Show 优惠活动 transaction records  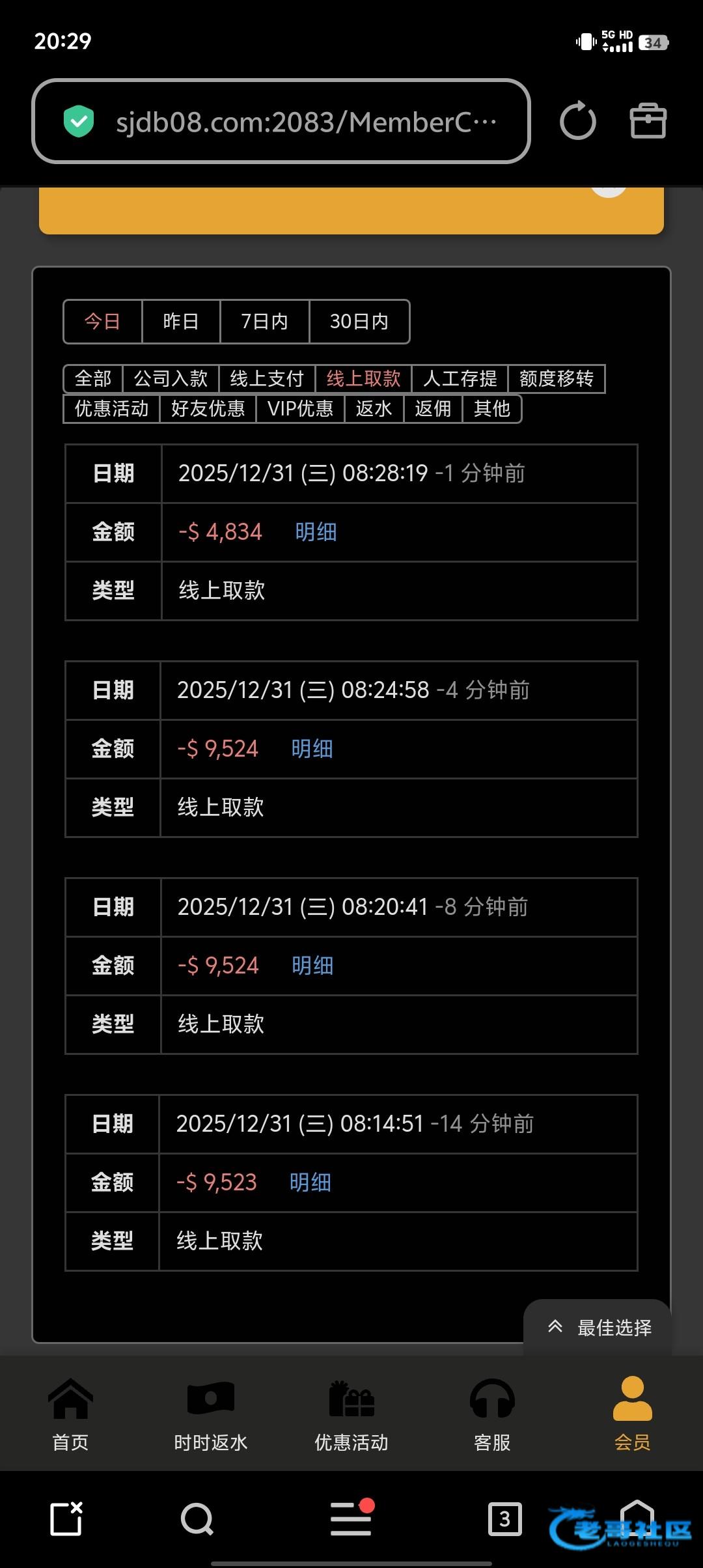(x=111, y=409)
